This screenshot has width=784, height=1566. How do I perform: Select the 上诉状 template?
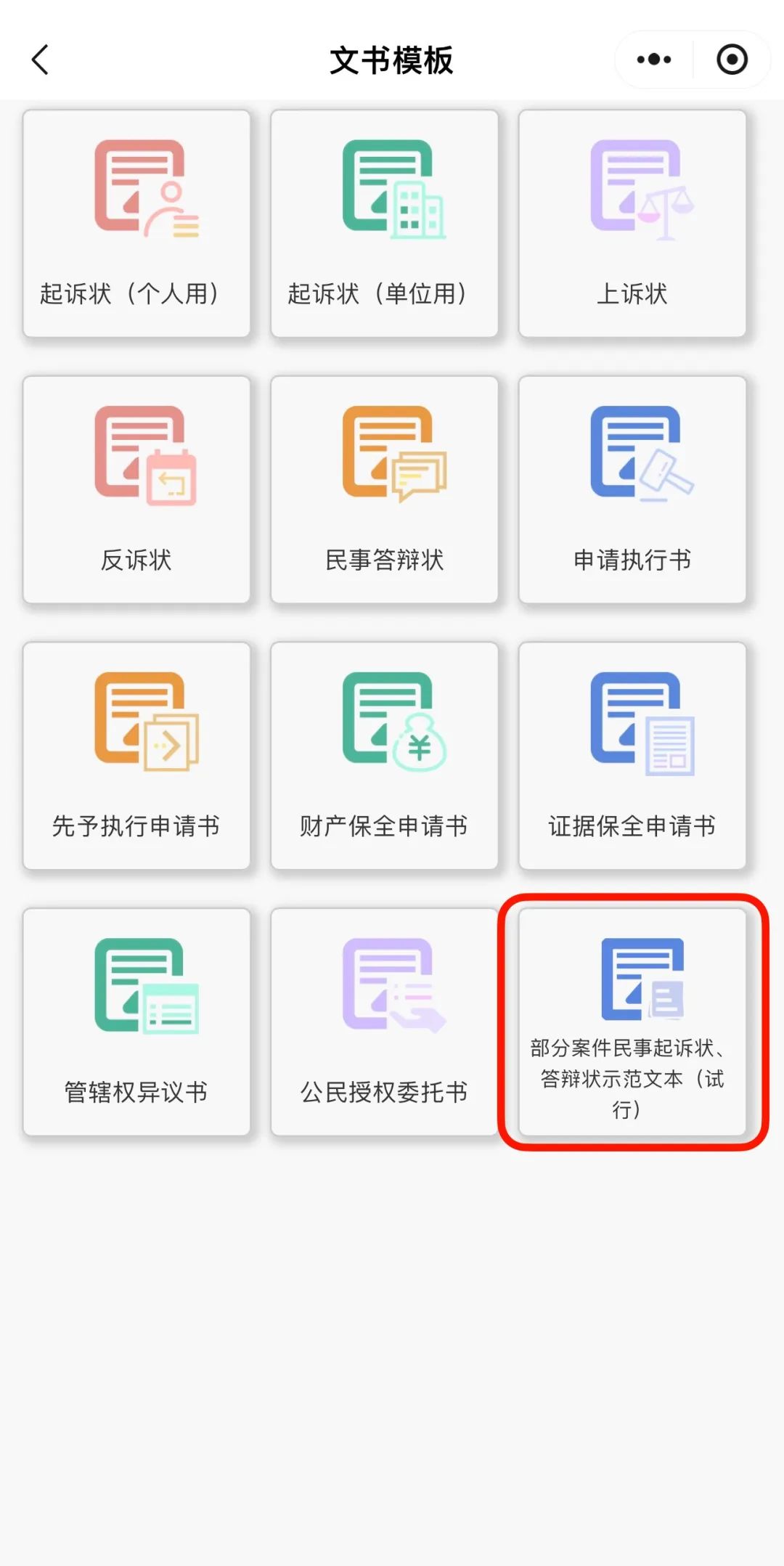point(632,224)
